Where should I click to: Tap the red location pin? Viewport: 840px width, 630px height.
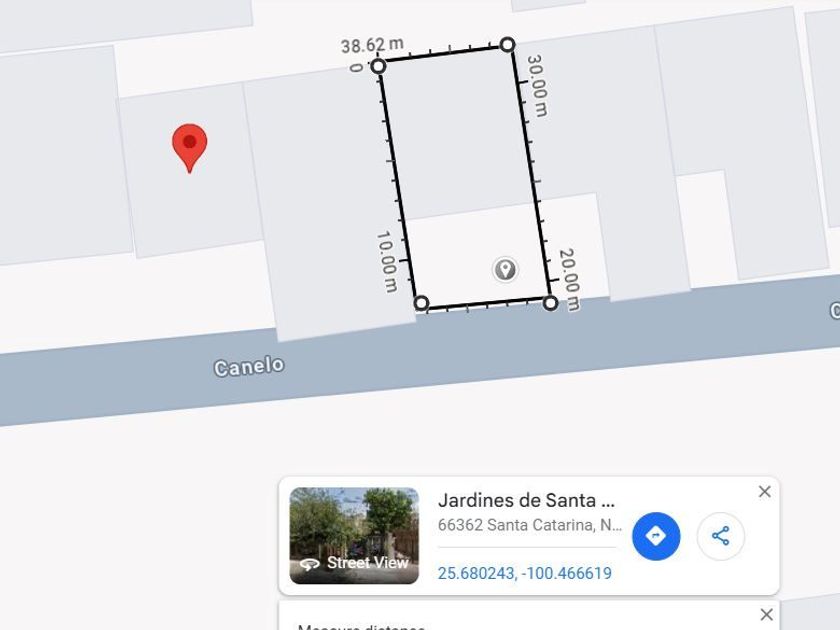[189, 146]
